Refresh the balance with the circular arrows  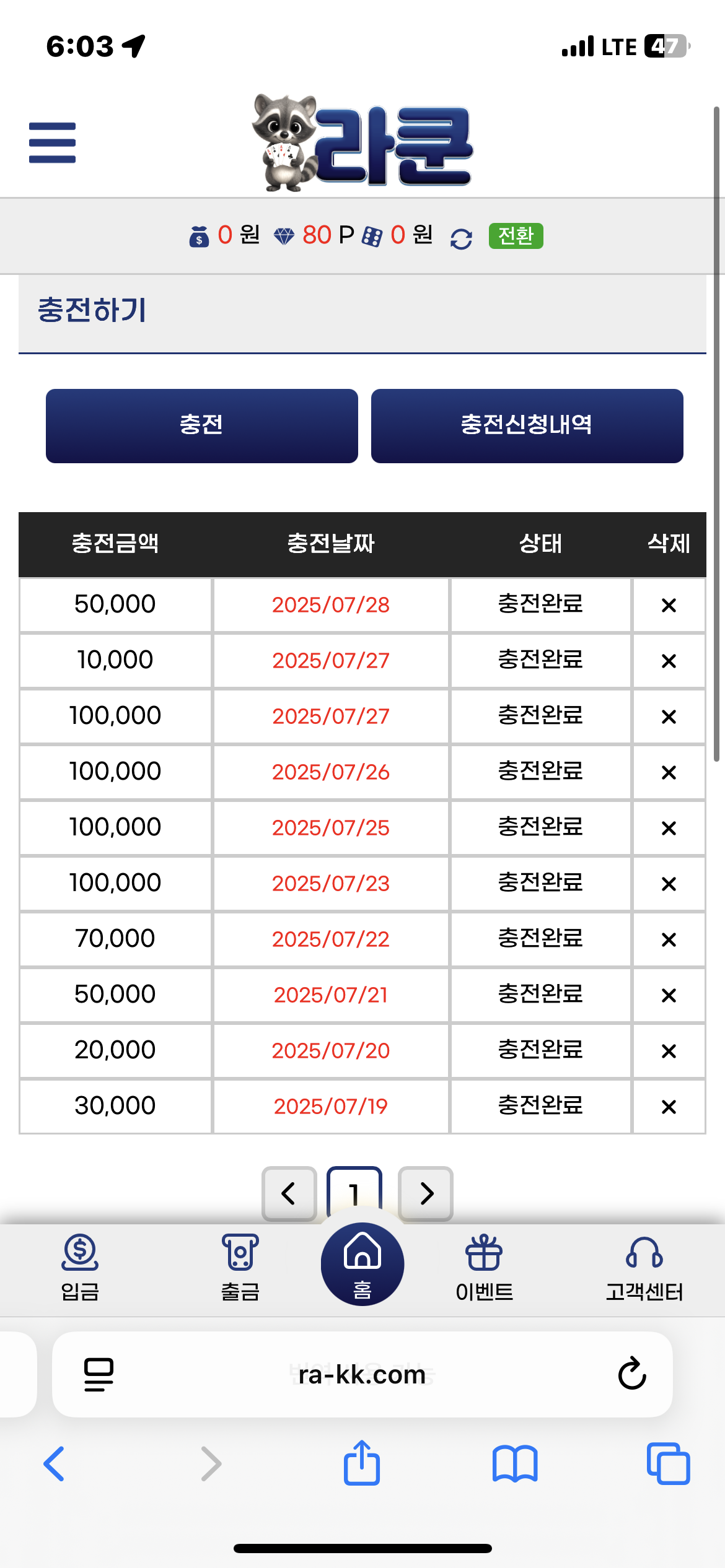click(x=461, y=238)
